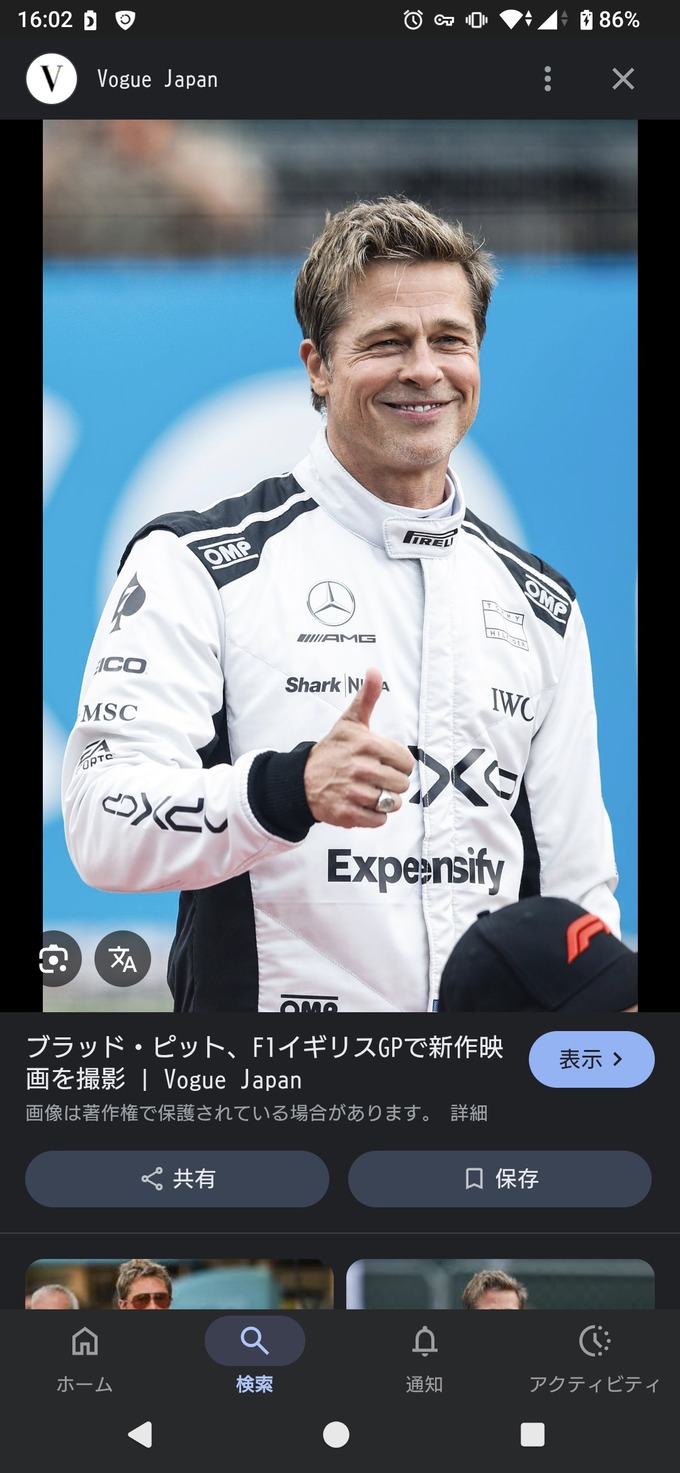Switch to the アクティビティ tab
This screenshot has height=1473, width=680.
594,1357
